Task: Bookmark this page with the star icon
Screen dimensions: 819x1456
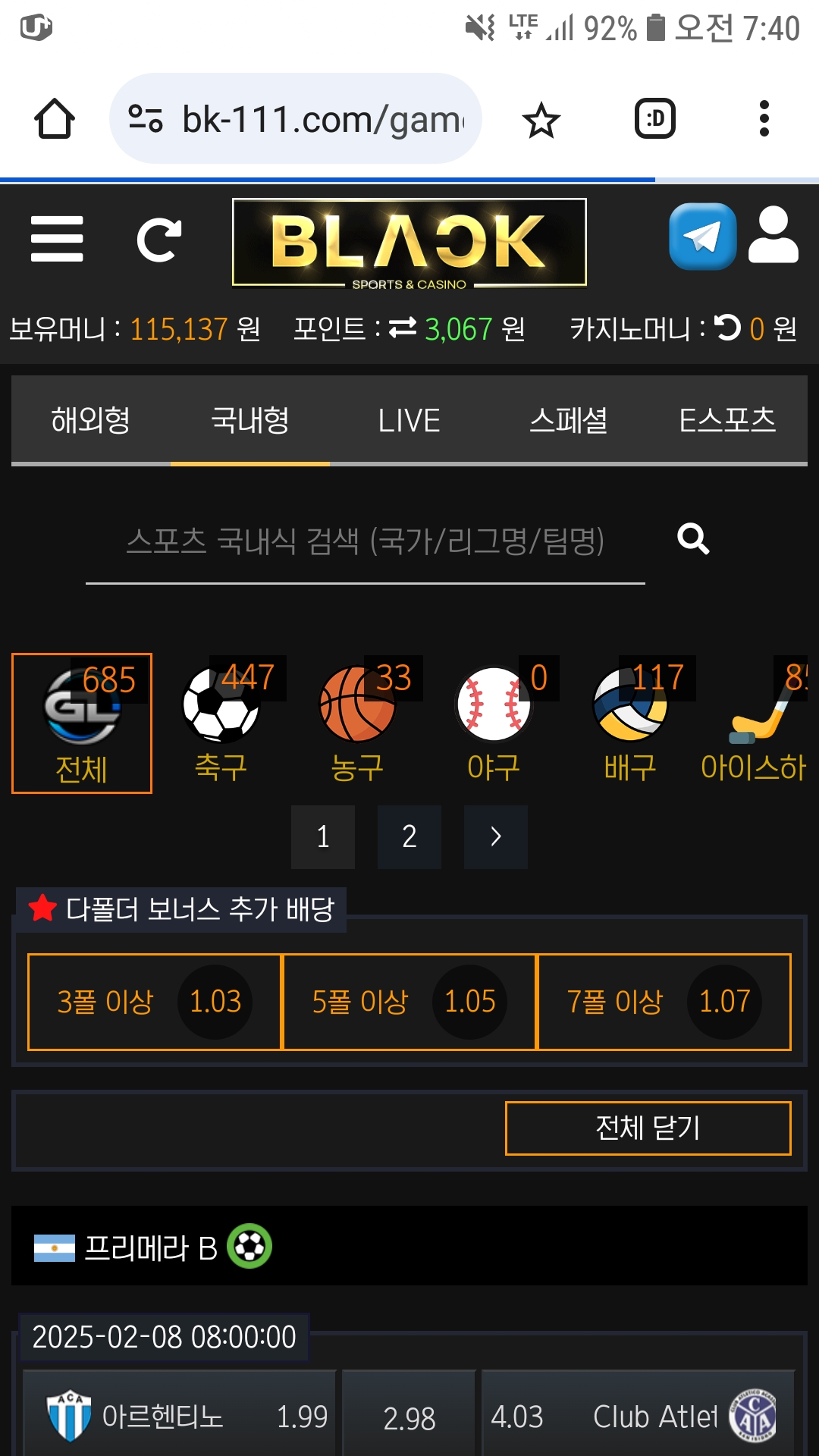Action: tap(541, 121)
